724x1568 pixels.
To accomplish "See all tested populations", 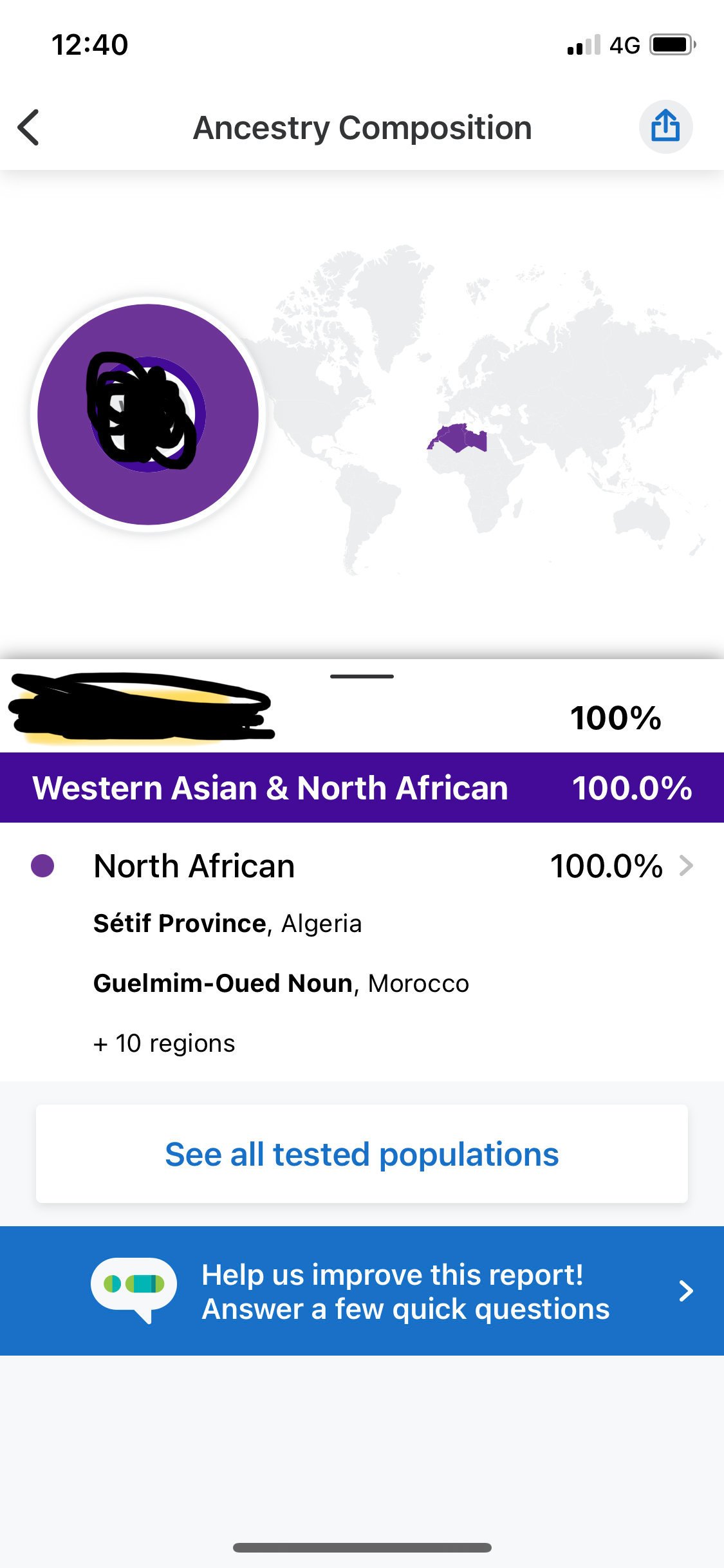I will coord(362,1154).
